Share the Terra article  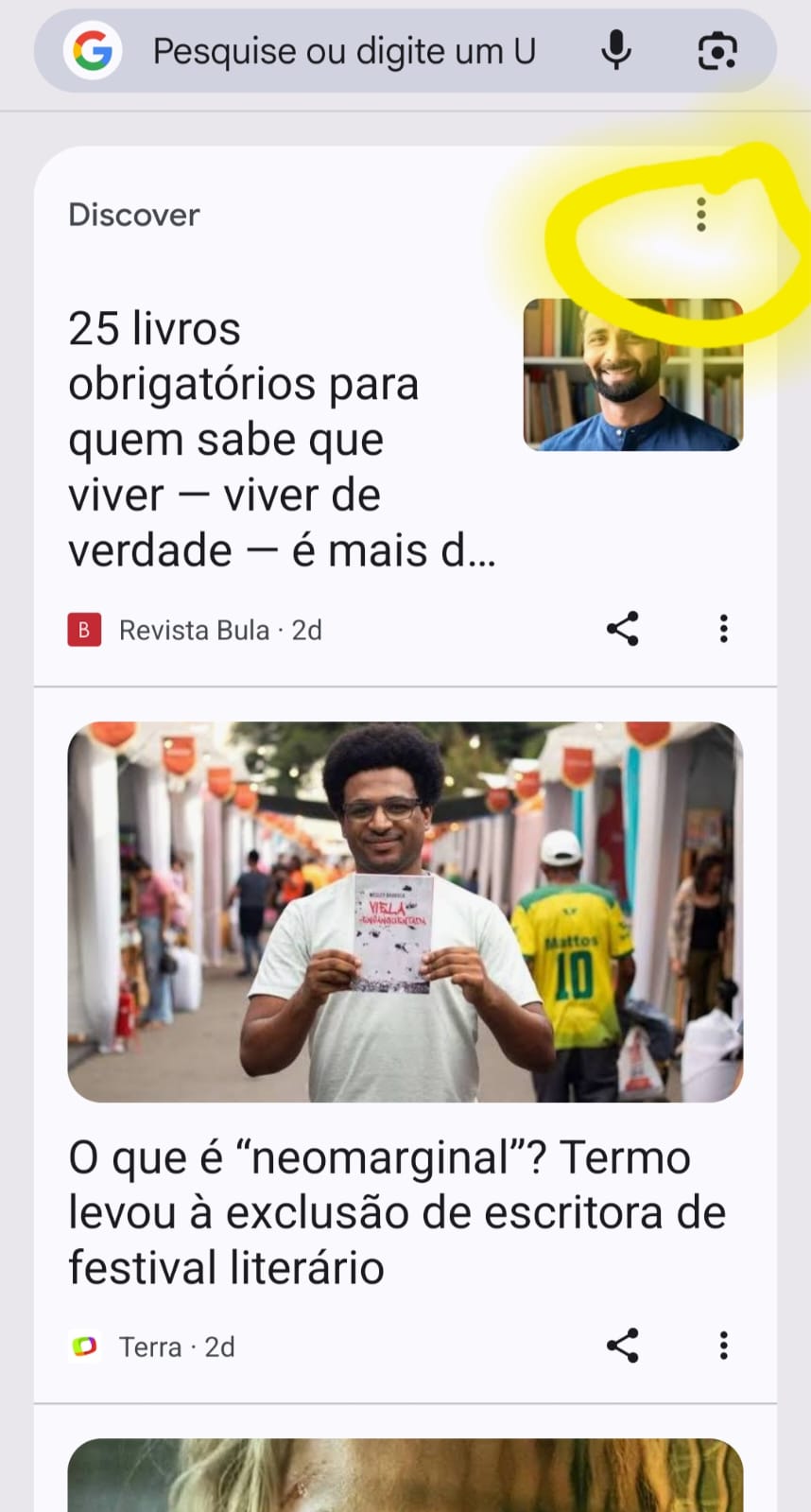point(623,1346)
